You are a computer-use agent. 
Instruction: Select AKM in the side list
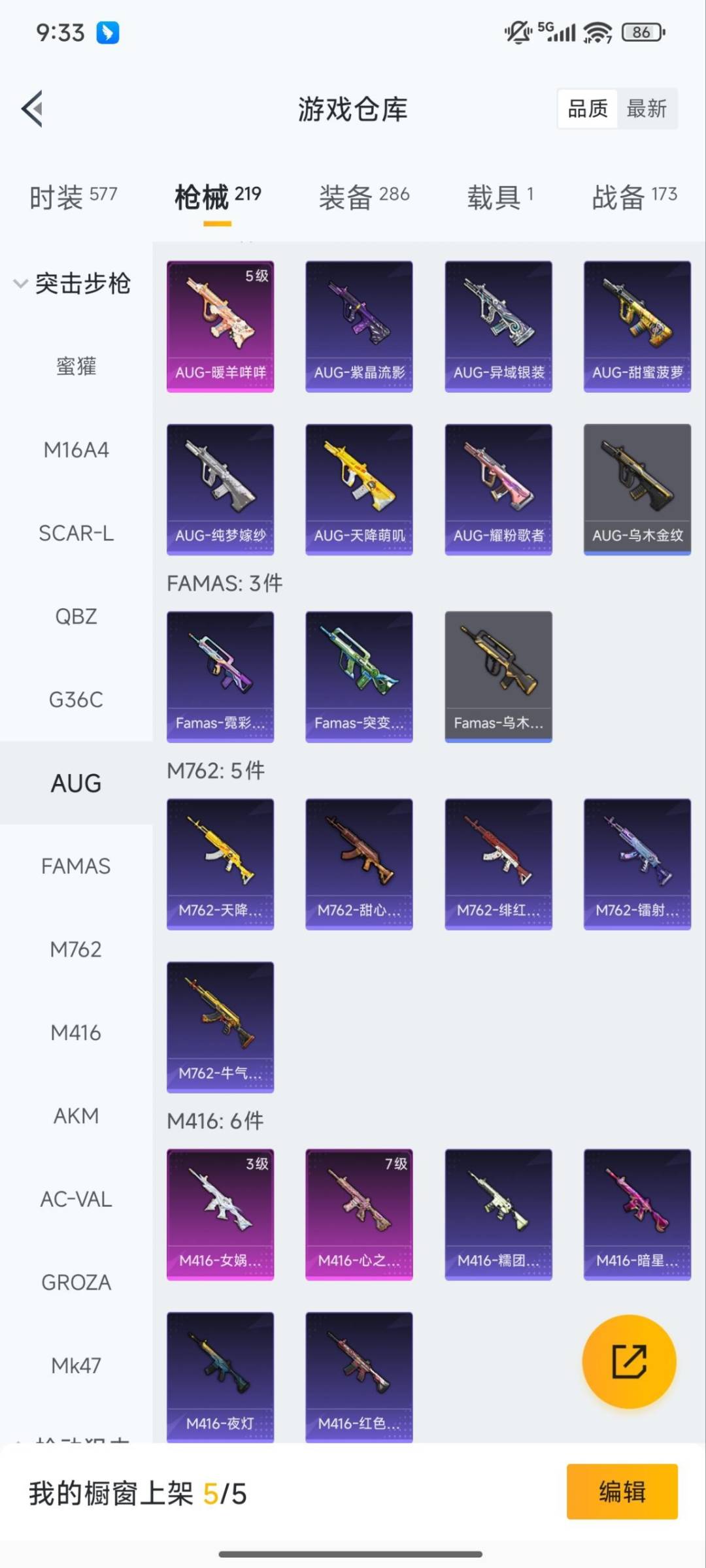click(76, 1116)
